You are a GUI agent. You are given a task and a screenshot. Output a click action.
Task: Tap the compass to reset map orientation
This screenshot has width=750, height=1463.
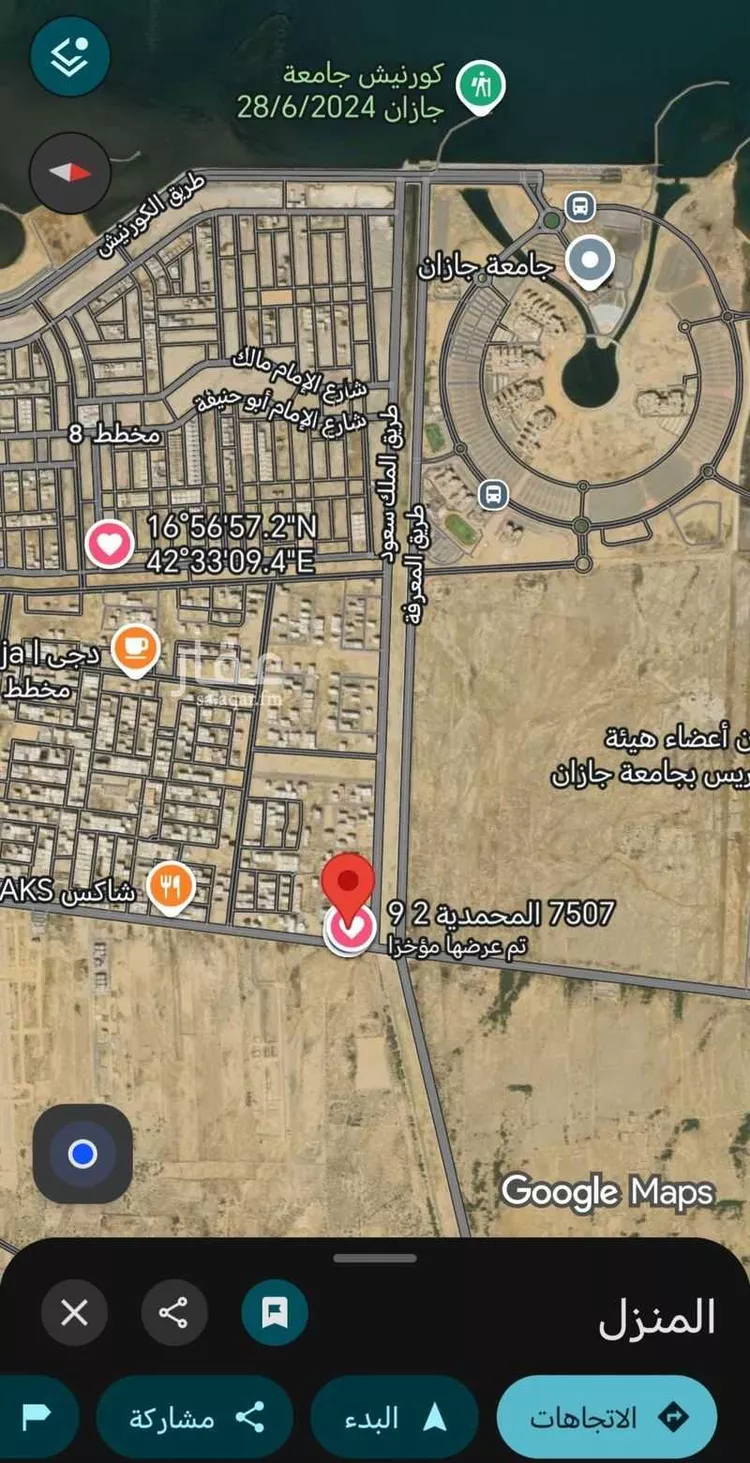[69, 172]
